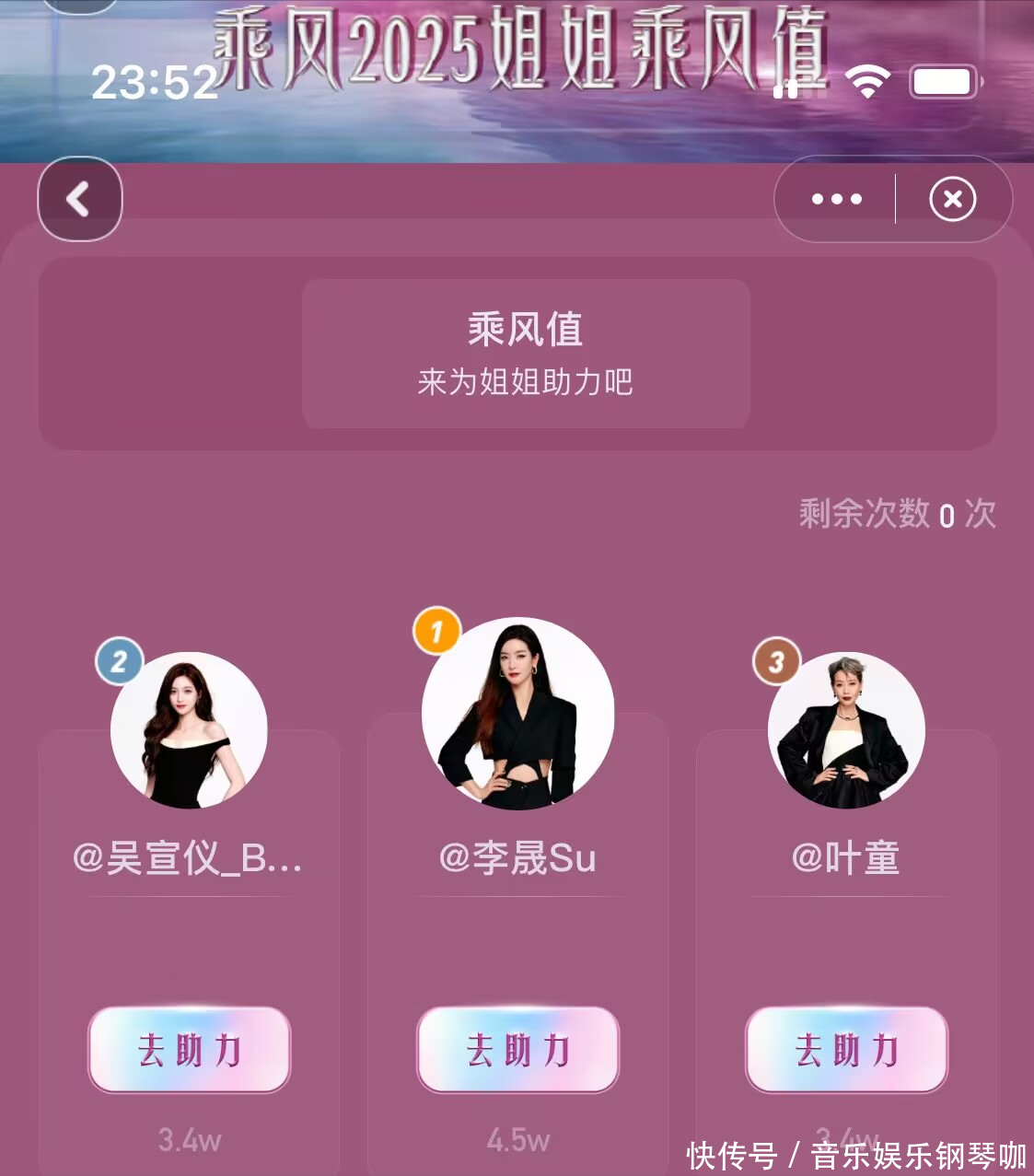Close the mini program
1034x1176 pixels.
click(952, 199)
